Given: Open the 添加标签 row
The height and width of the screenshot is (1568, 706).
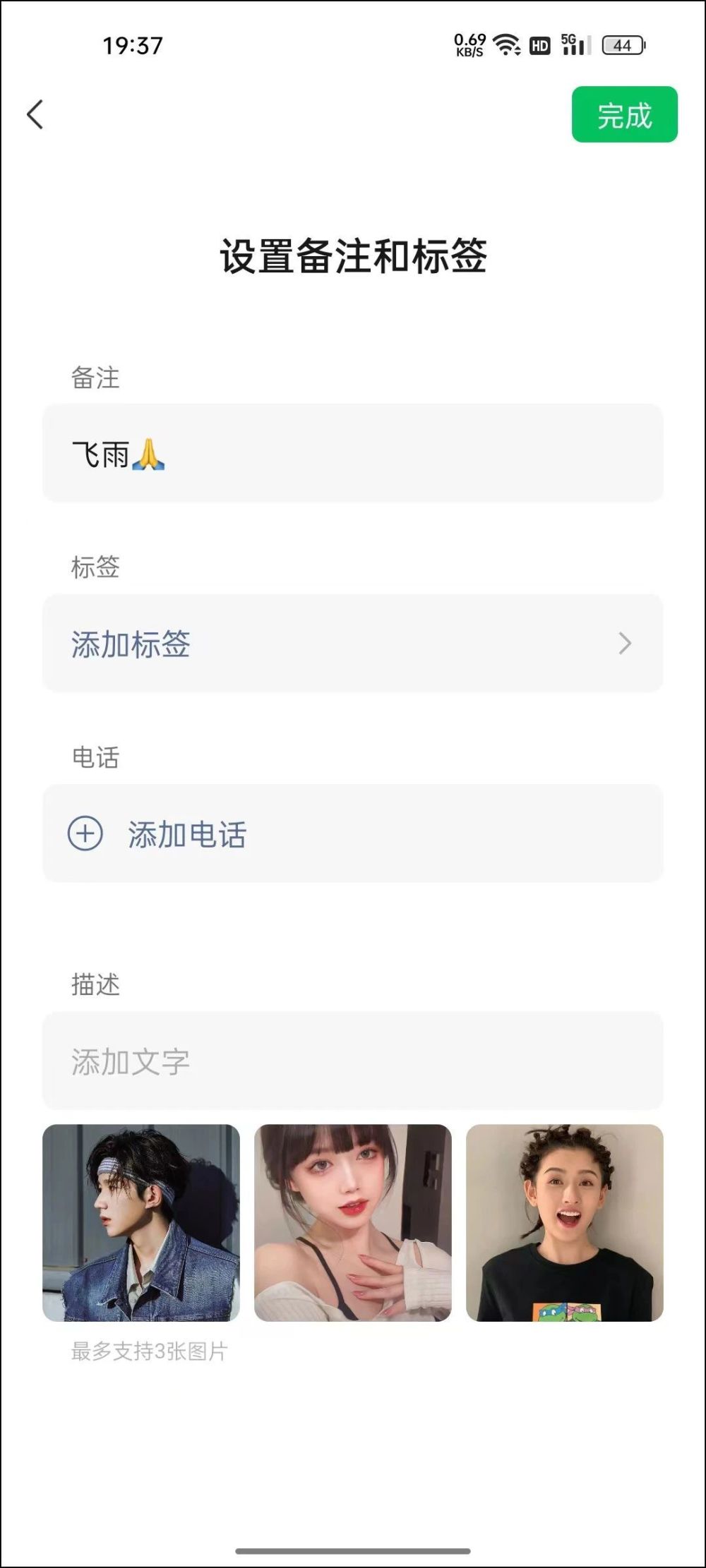Looking at the screenshot, I should [353, 643].
